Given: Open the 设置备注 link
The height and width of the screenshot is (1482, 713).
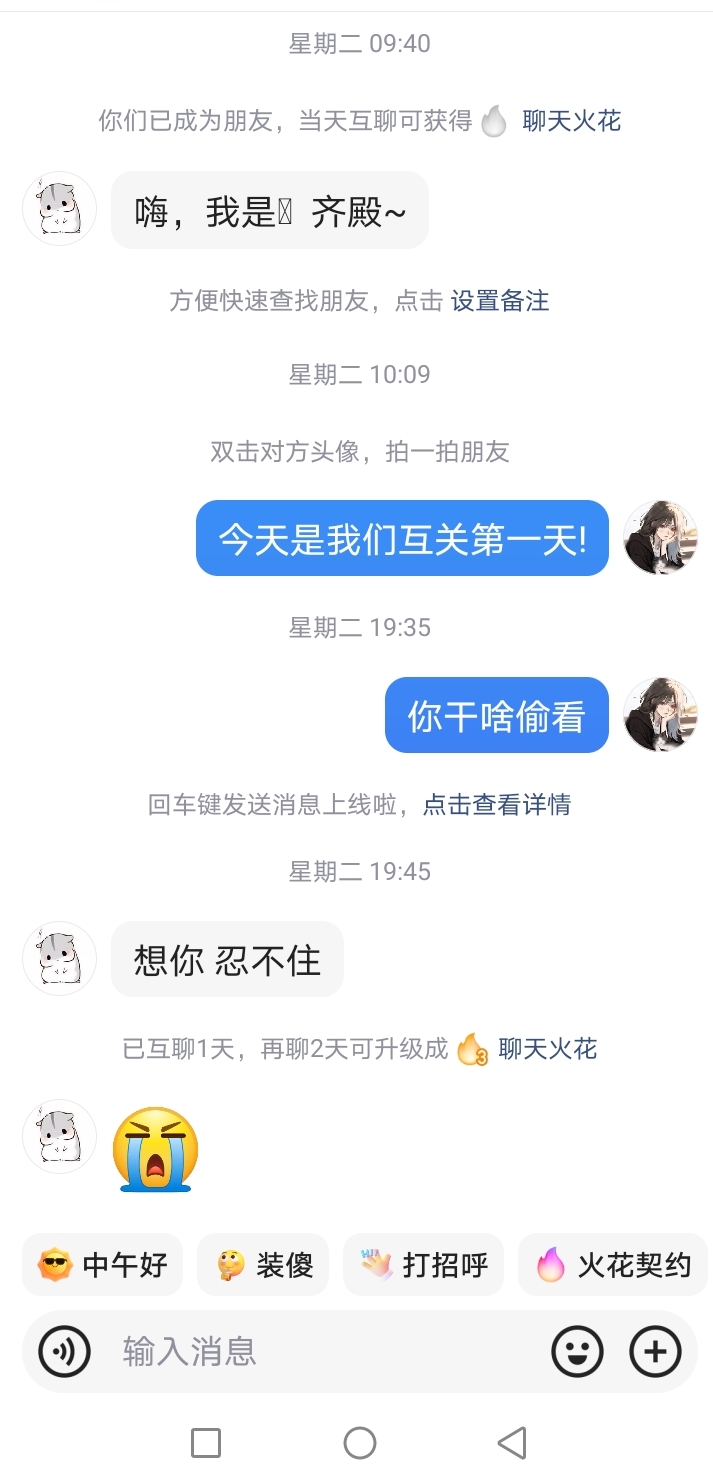Looking at the screenshot, I should [499, 301].
